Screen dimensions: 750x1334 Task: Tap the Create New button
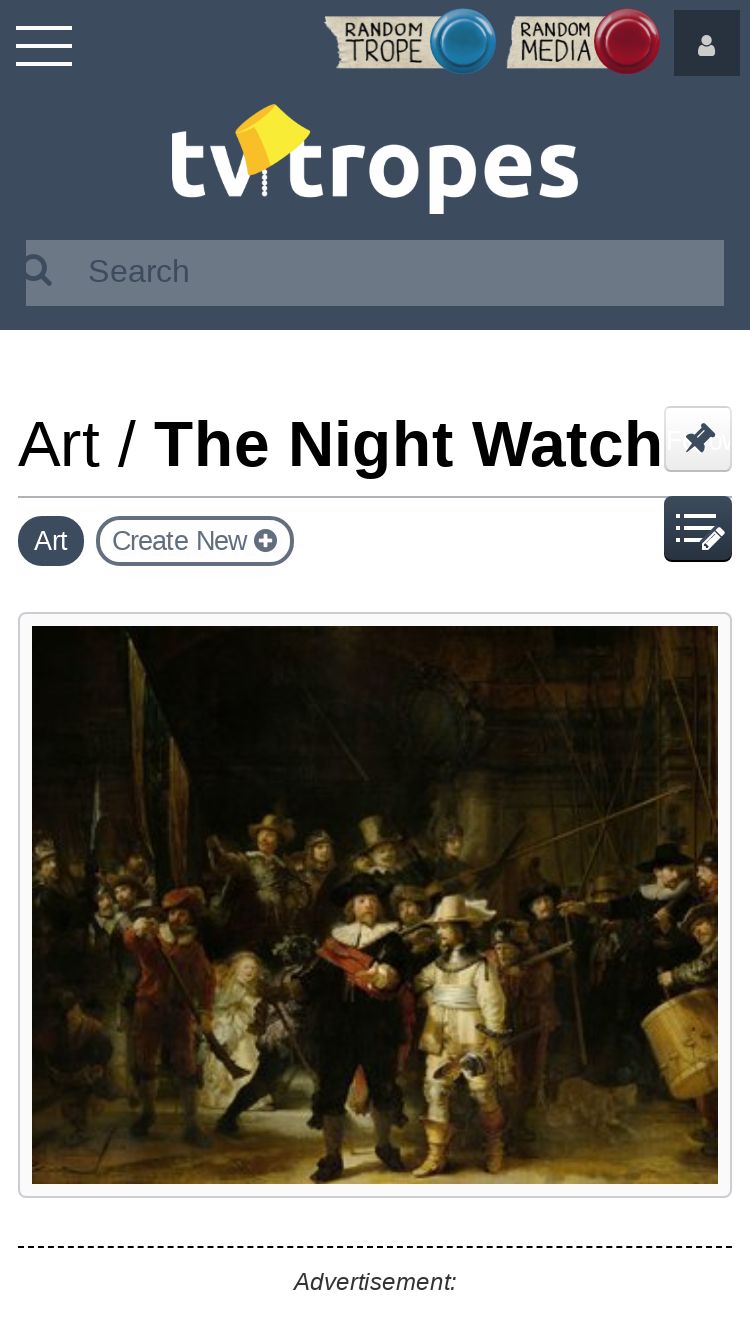click(x=195, y=541)
